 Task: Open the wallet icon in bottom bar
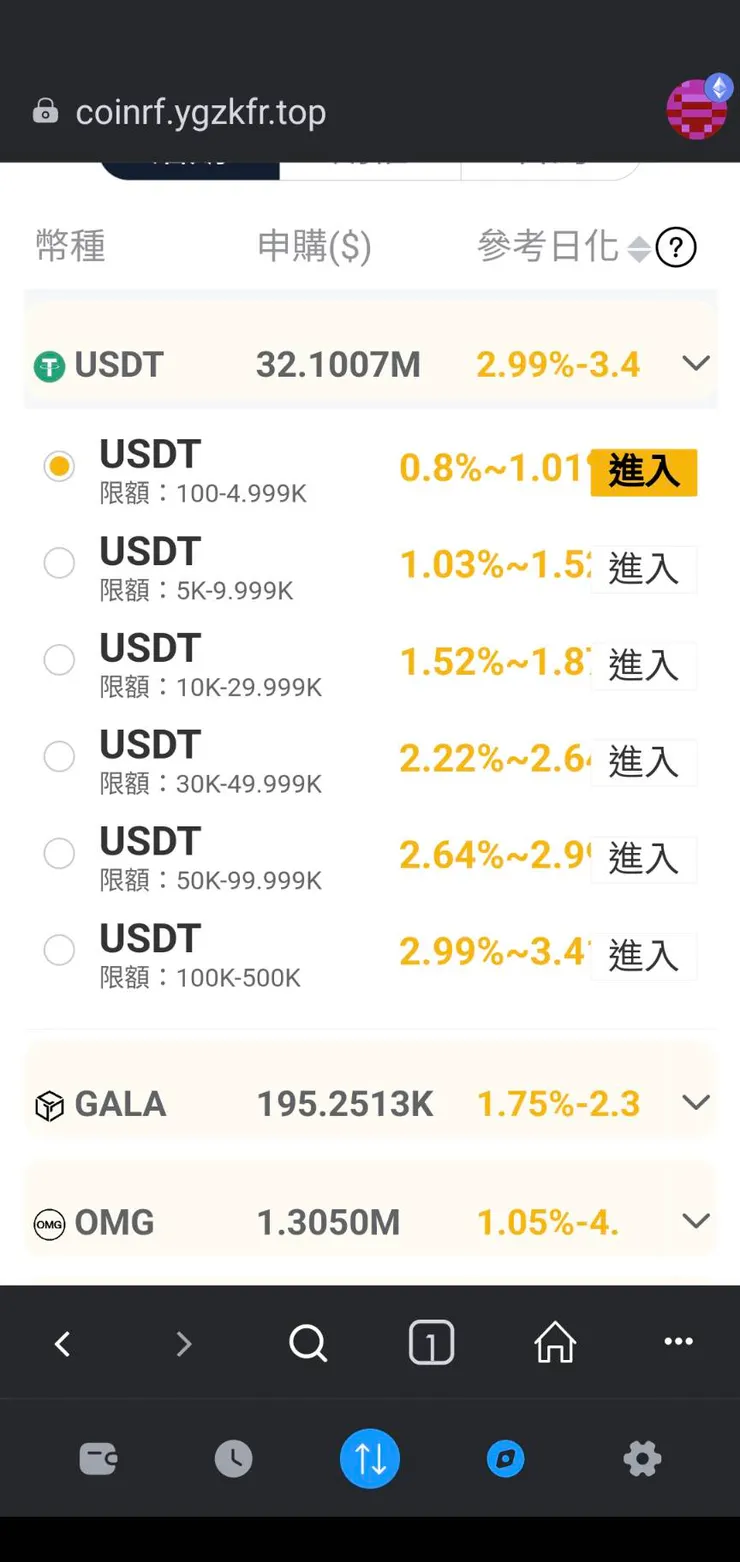click(x=97, y=1459)
